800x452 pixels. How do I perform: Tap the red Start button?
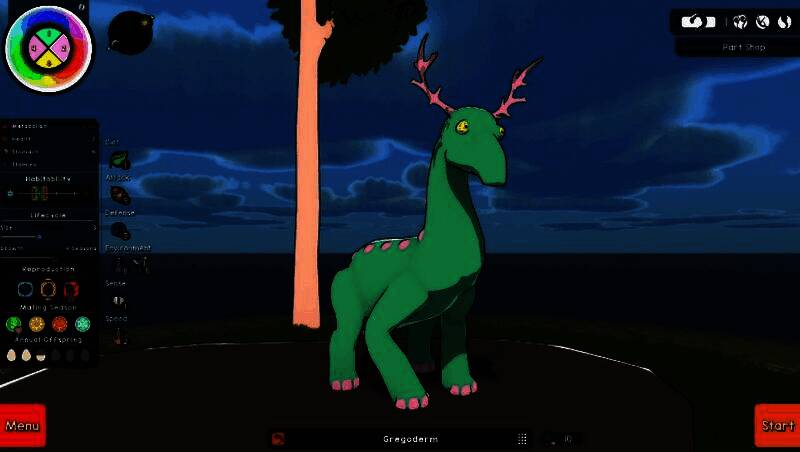pos(777,426)
